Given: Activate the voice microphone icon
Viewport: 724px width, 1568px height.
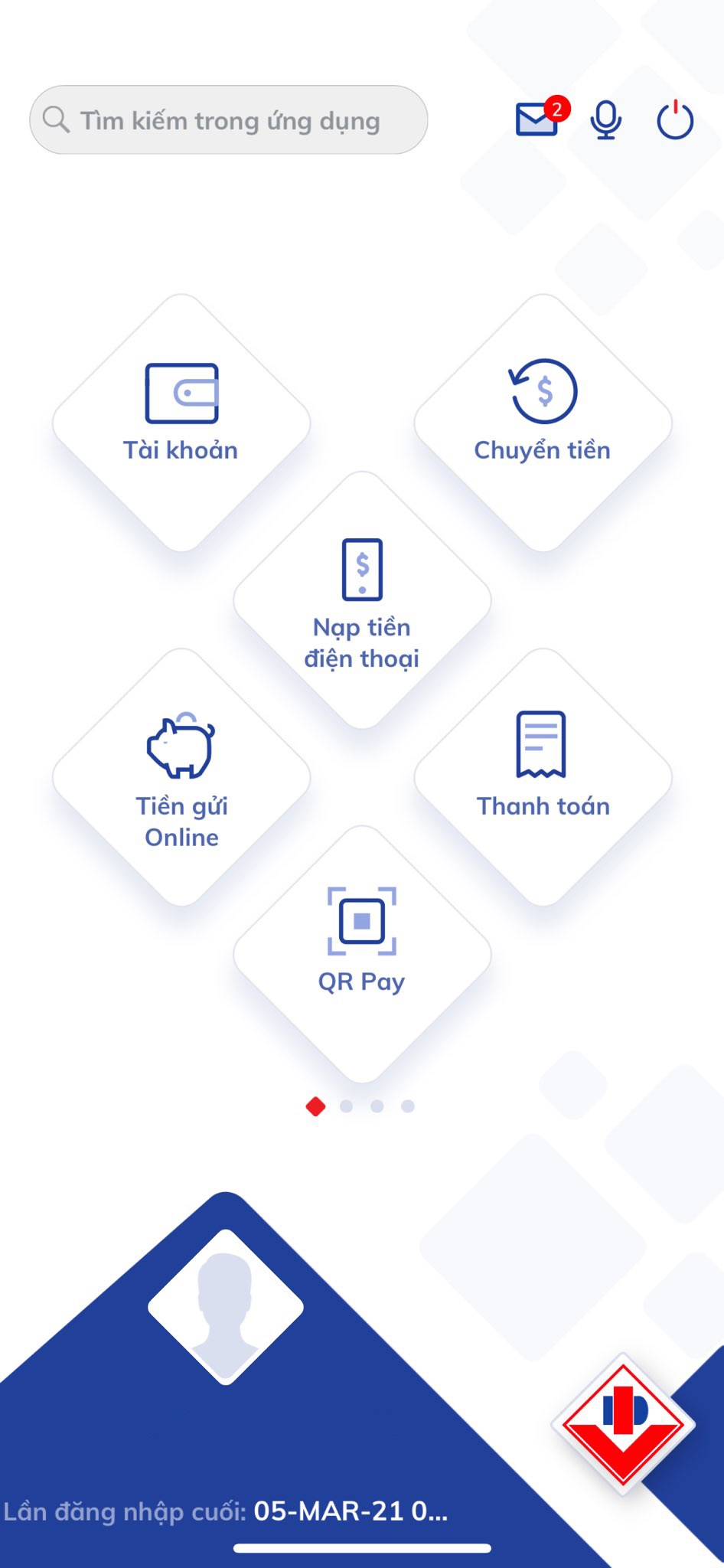Looking at the screenshot, I should pos(605,120).
